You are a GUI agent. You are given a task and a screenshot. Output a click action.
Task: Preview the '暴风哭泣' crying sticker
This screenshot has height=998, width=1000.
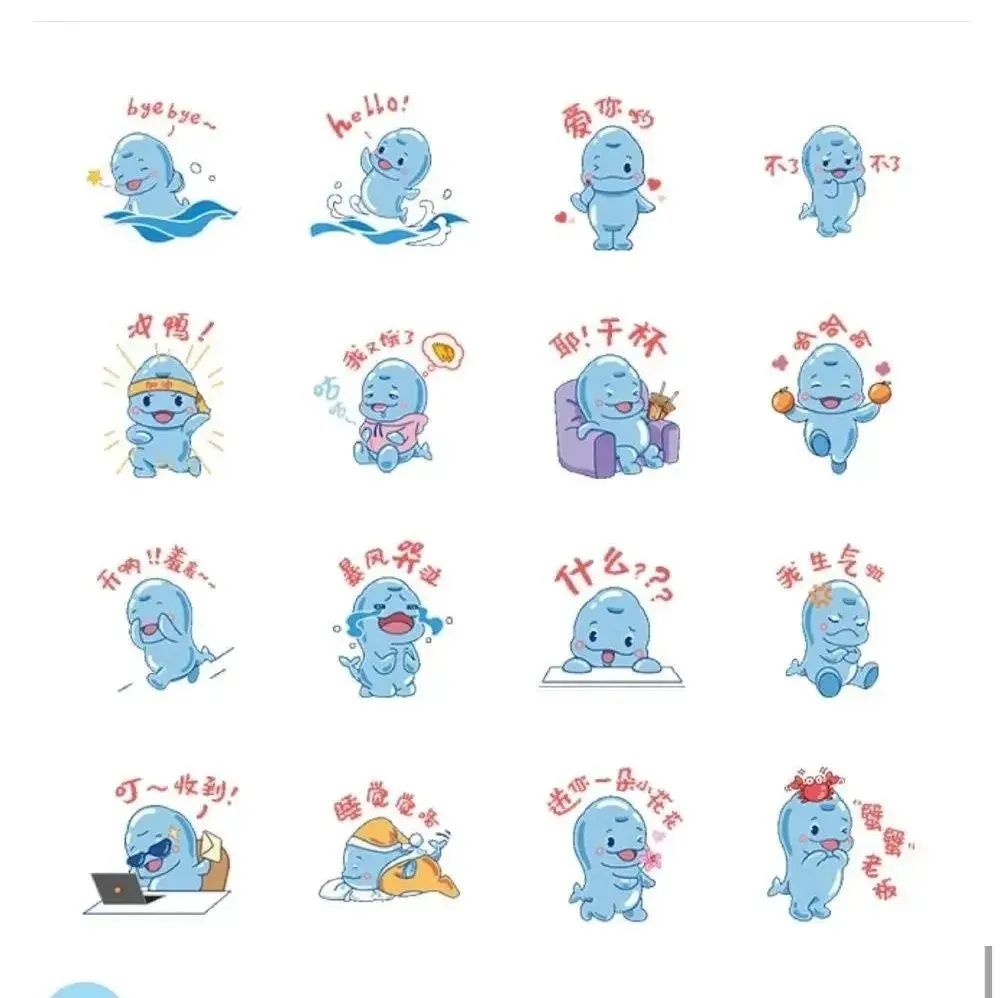[388, 625]
